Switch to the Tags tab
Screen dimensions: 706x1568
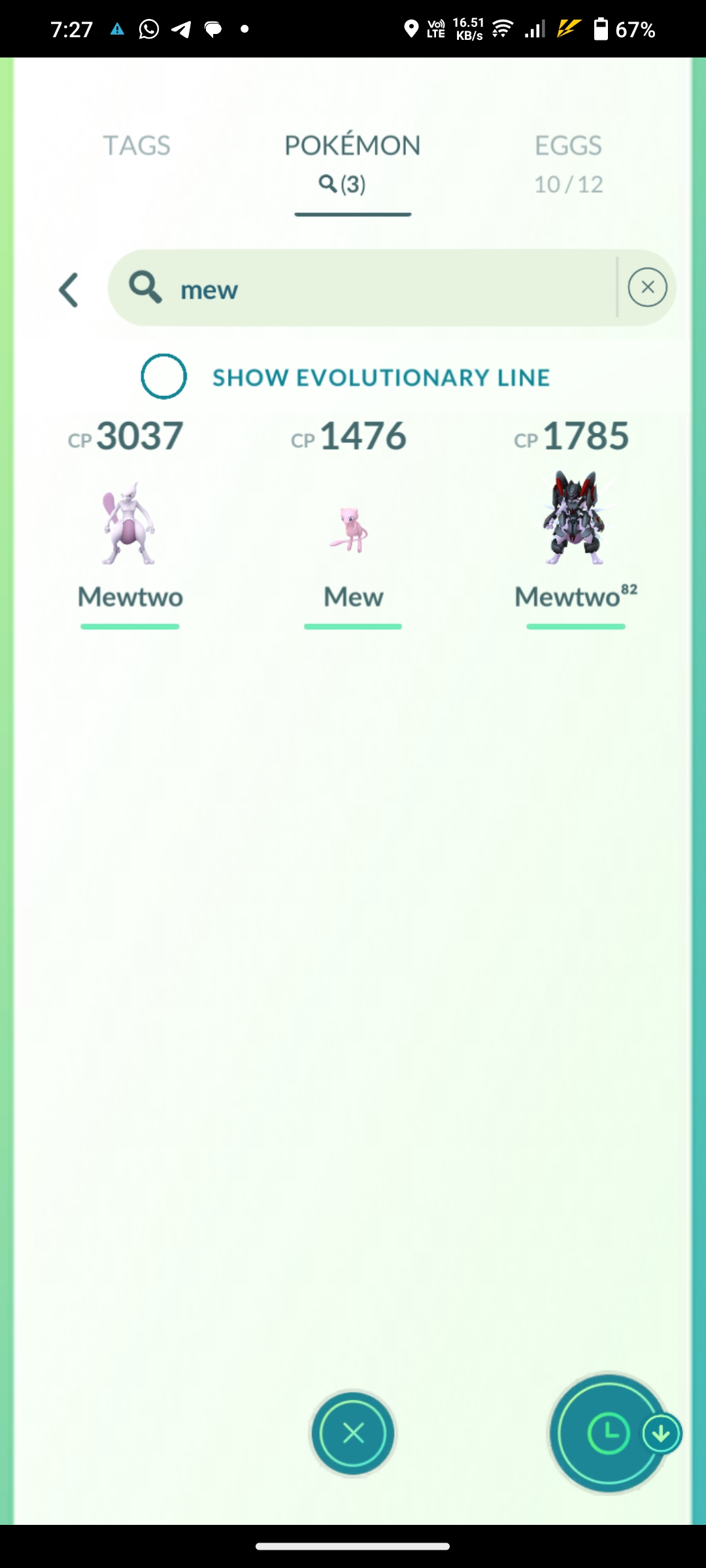(137, 146)
